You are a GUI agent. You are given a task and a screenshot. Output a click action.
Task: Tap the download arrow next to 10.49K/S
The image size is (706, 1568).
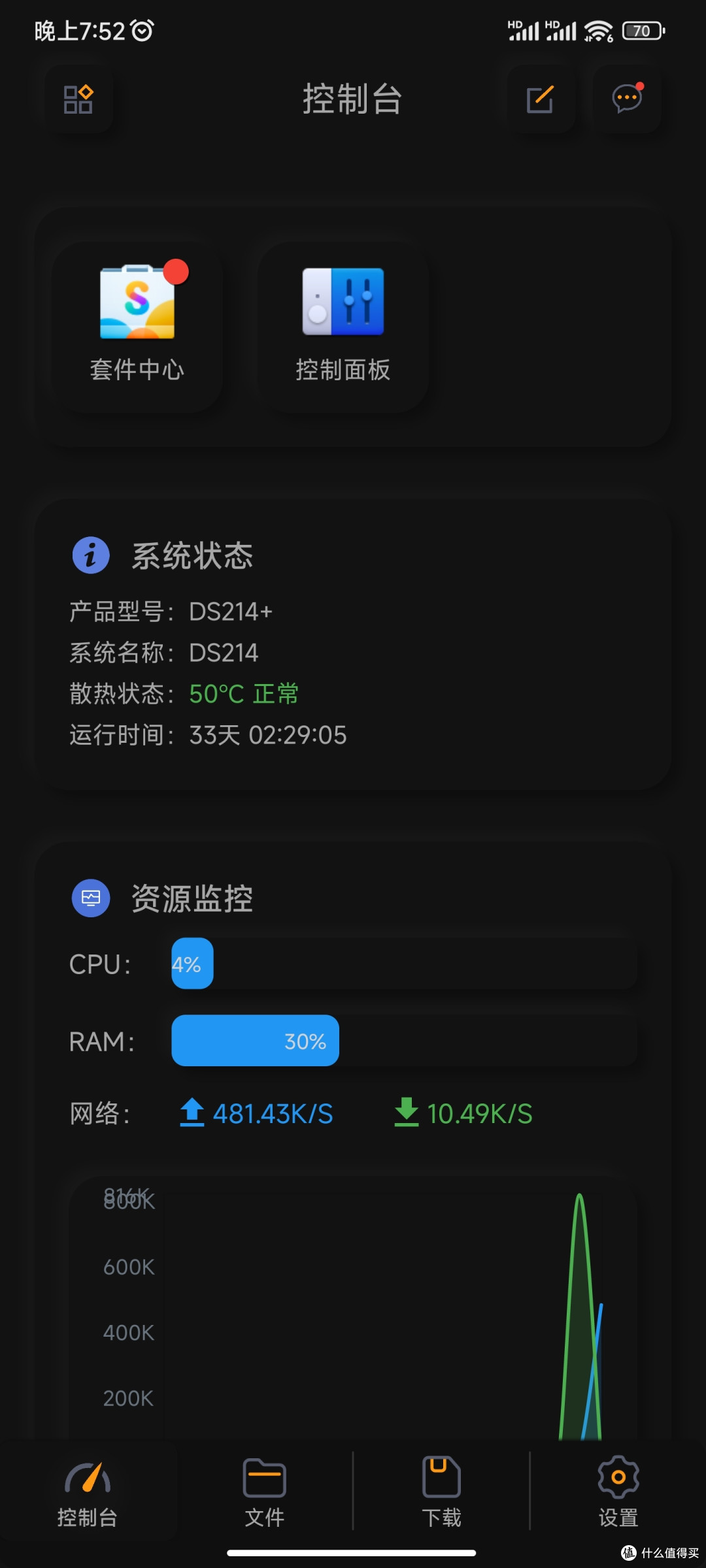pos(407,1114)
